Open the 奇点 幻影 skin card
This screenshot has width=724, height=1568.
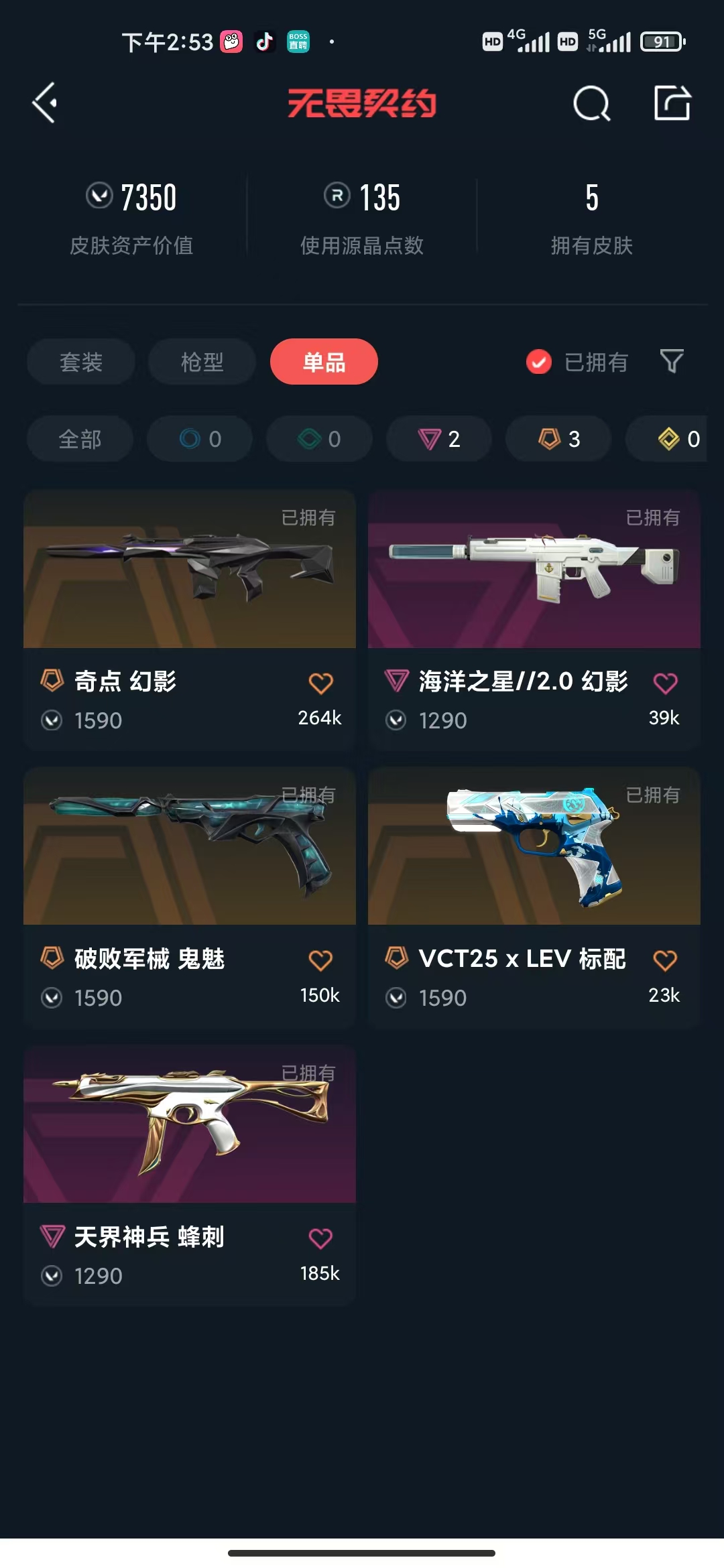pos(190,620)
